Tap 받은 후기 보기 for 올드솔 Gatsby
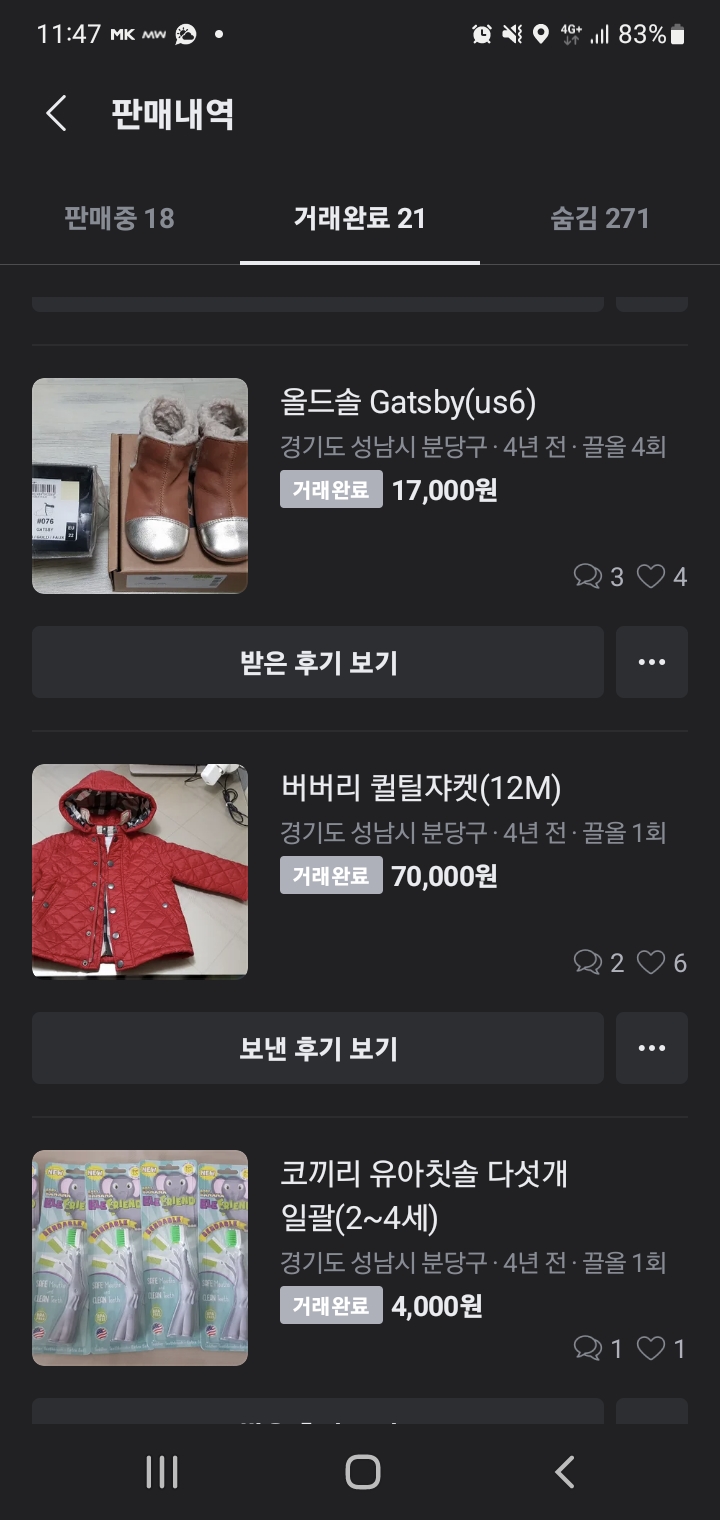Screen dimensions: 720x1520 point(318,662)
